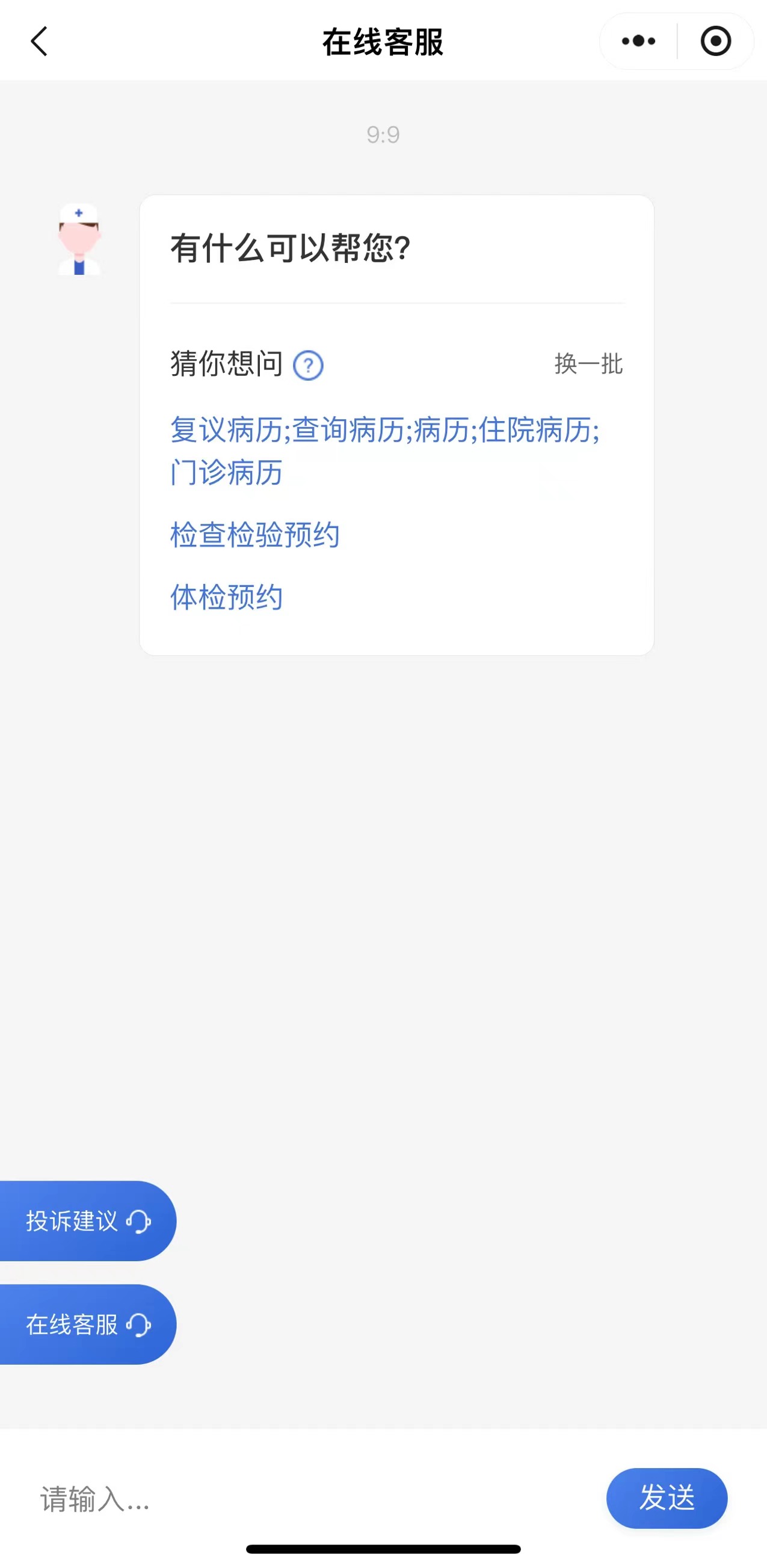The width and height of the screenshot is (767, 1568).
Task: Refresh suggestions with 换一批
Action: tap(588, 364)
